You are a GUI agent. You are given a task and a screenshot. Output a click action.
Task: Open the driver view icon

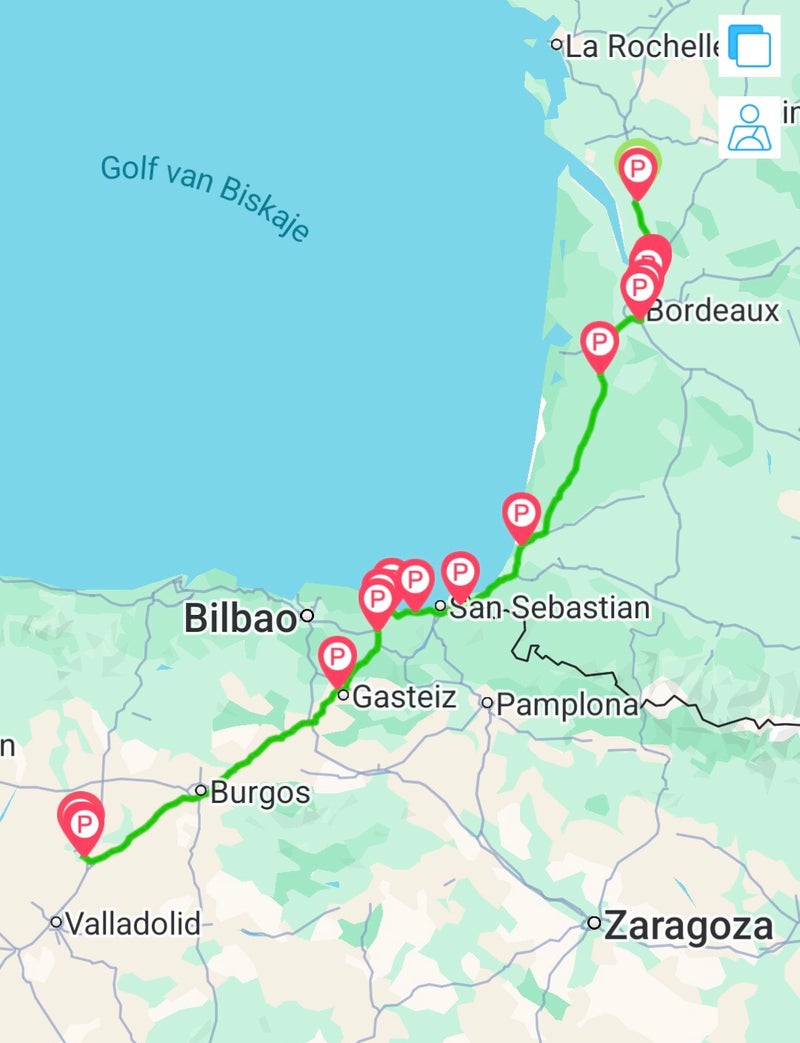(749, 126)
